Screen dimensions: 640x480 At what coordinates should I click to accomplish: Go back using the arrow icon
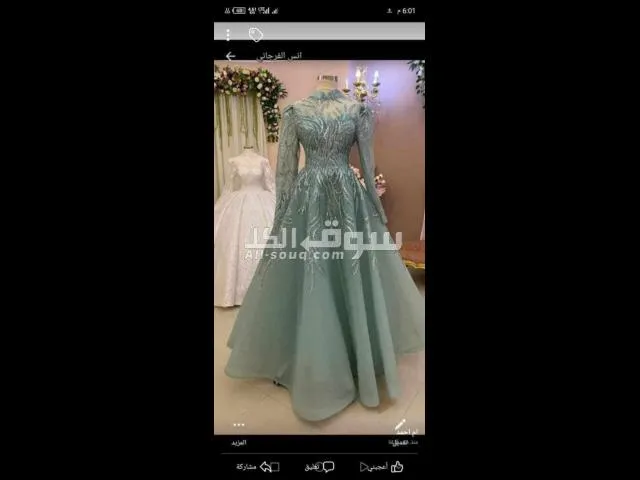(231, 56)
